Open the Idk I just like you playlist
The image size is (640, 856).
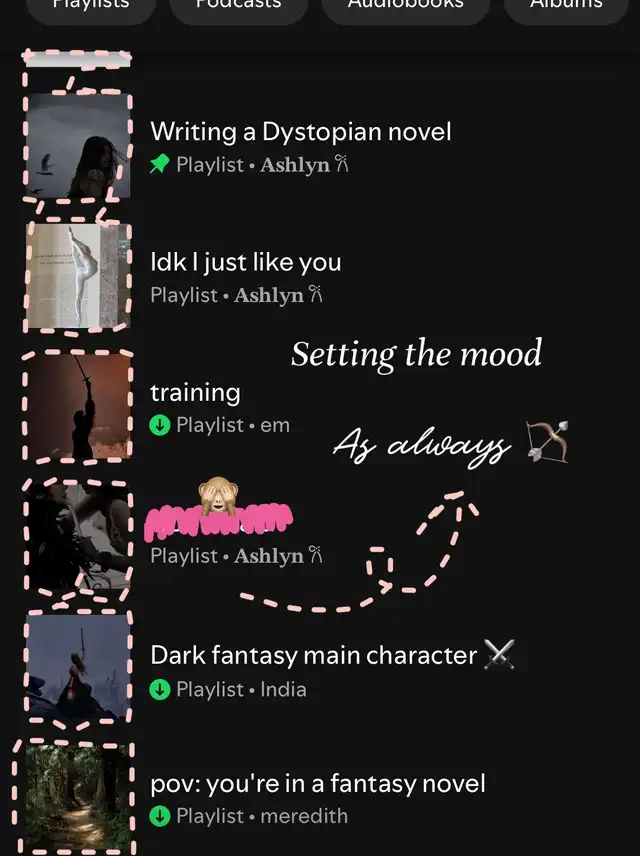246,263
